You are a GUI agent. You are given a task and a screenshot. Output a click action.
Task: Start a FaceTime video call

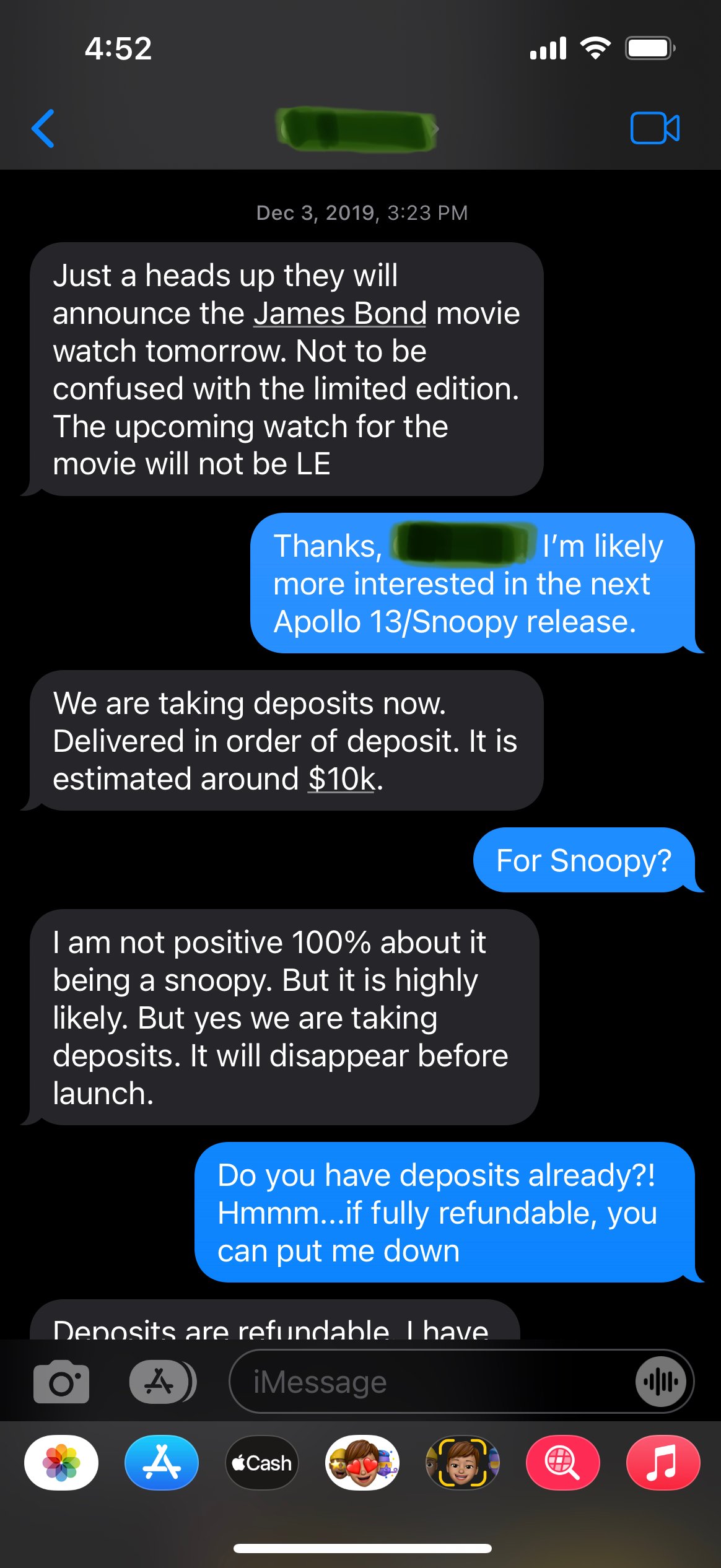[654, 128]
